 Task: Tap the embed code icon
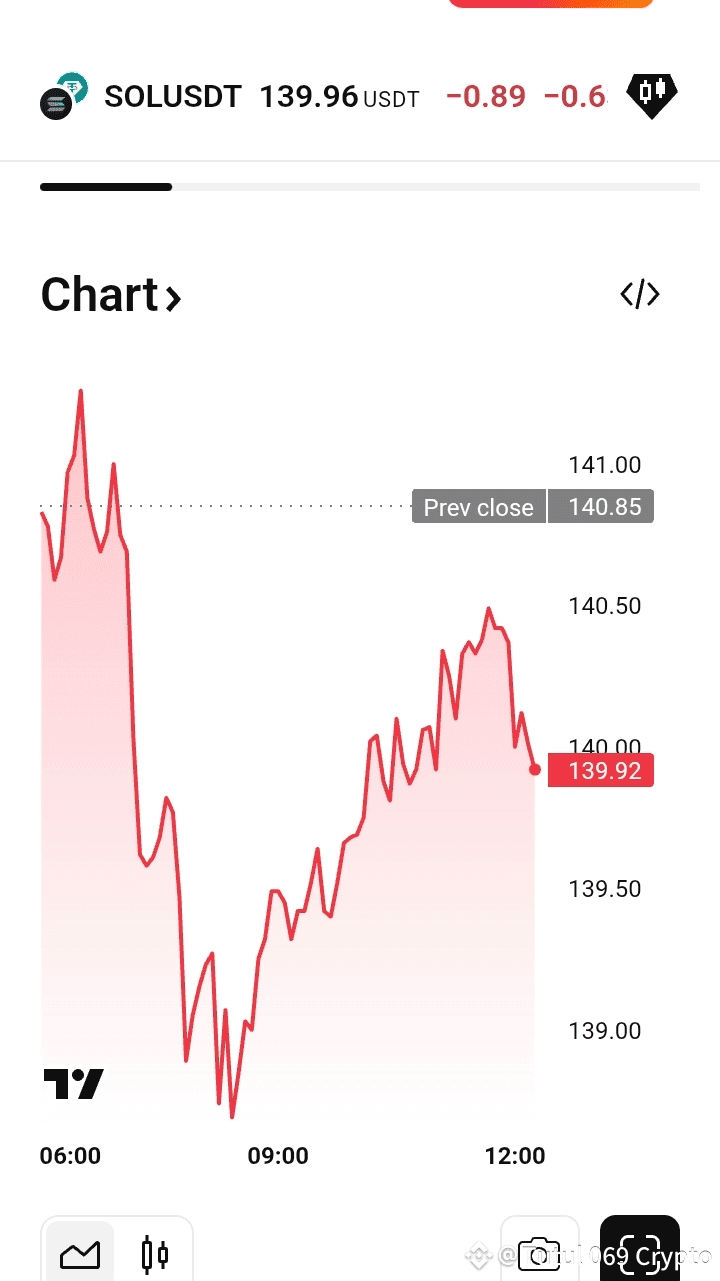click(x=640, y=295)
